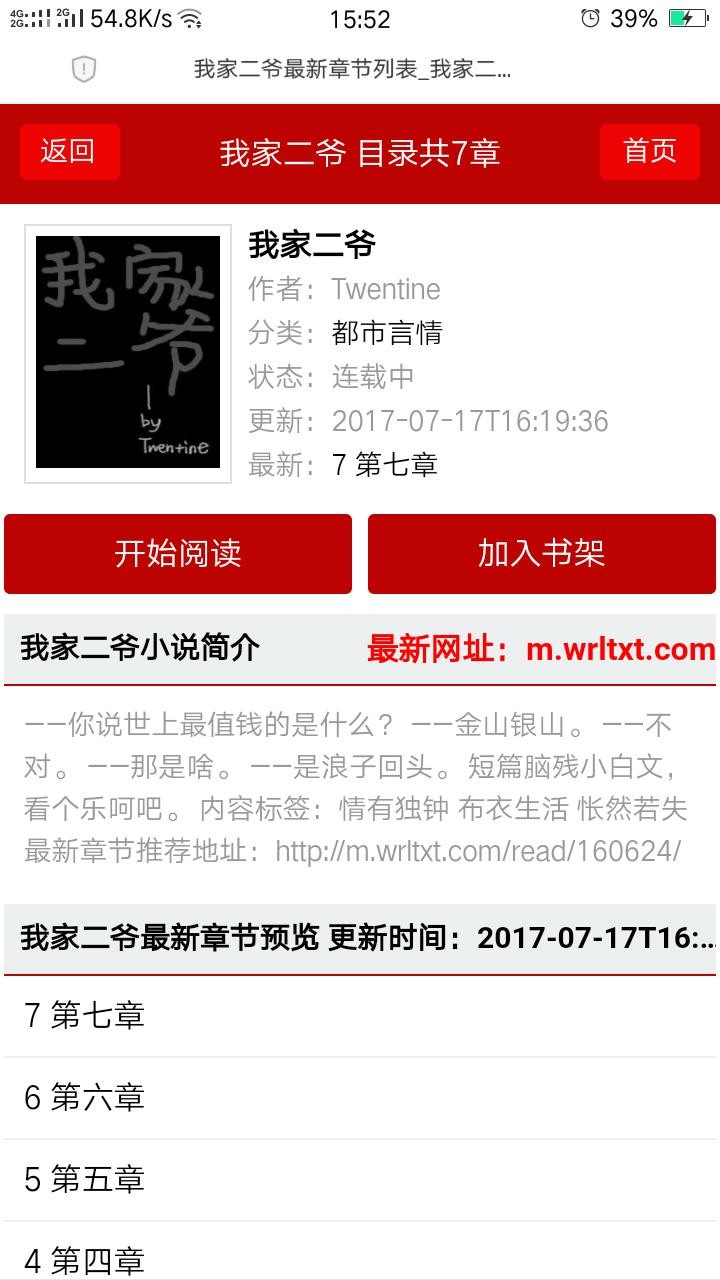The width and height of the screenshot is (720, 1280).
Task: Go to 首页 home page
Action: tap(649, 152)
